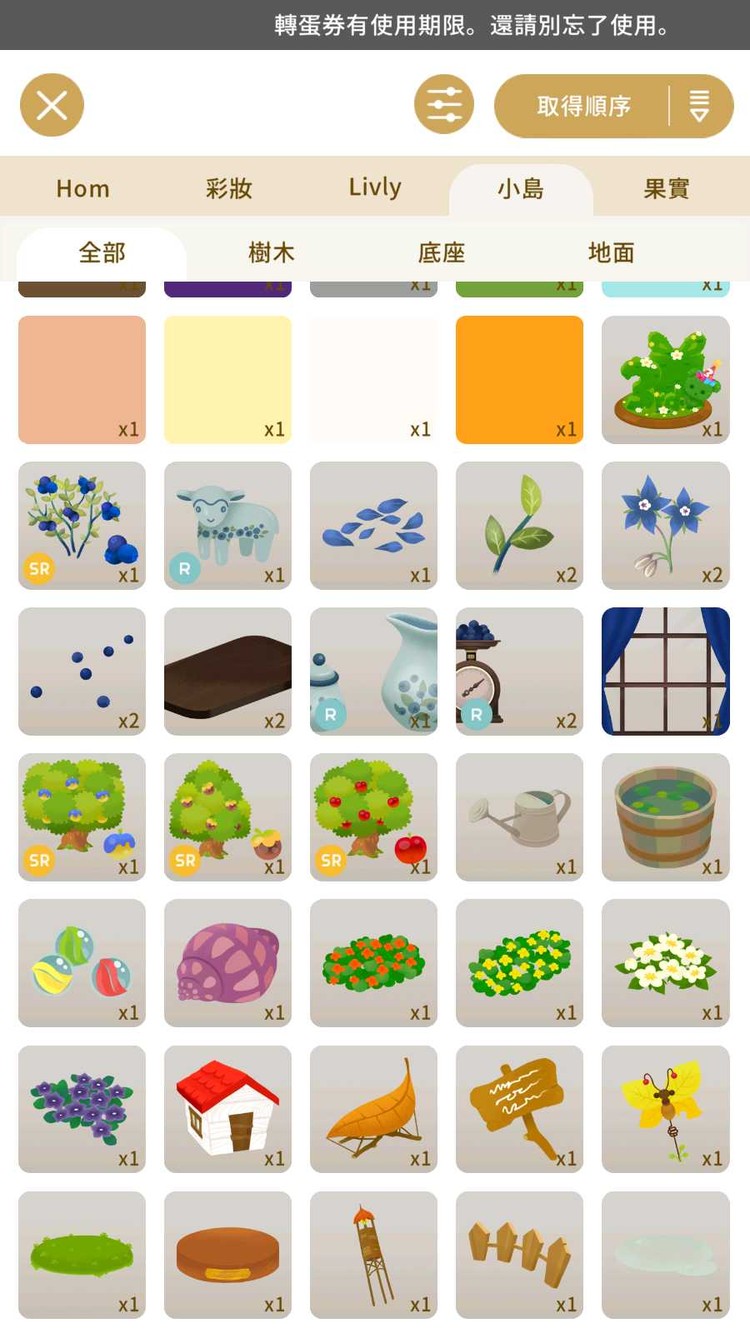Pick the wooden fence item
Viewport: 750px width, 1333px height.
tap(519, 1255)
